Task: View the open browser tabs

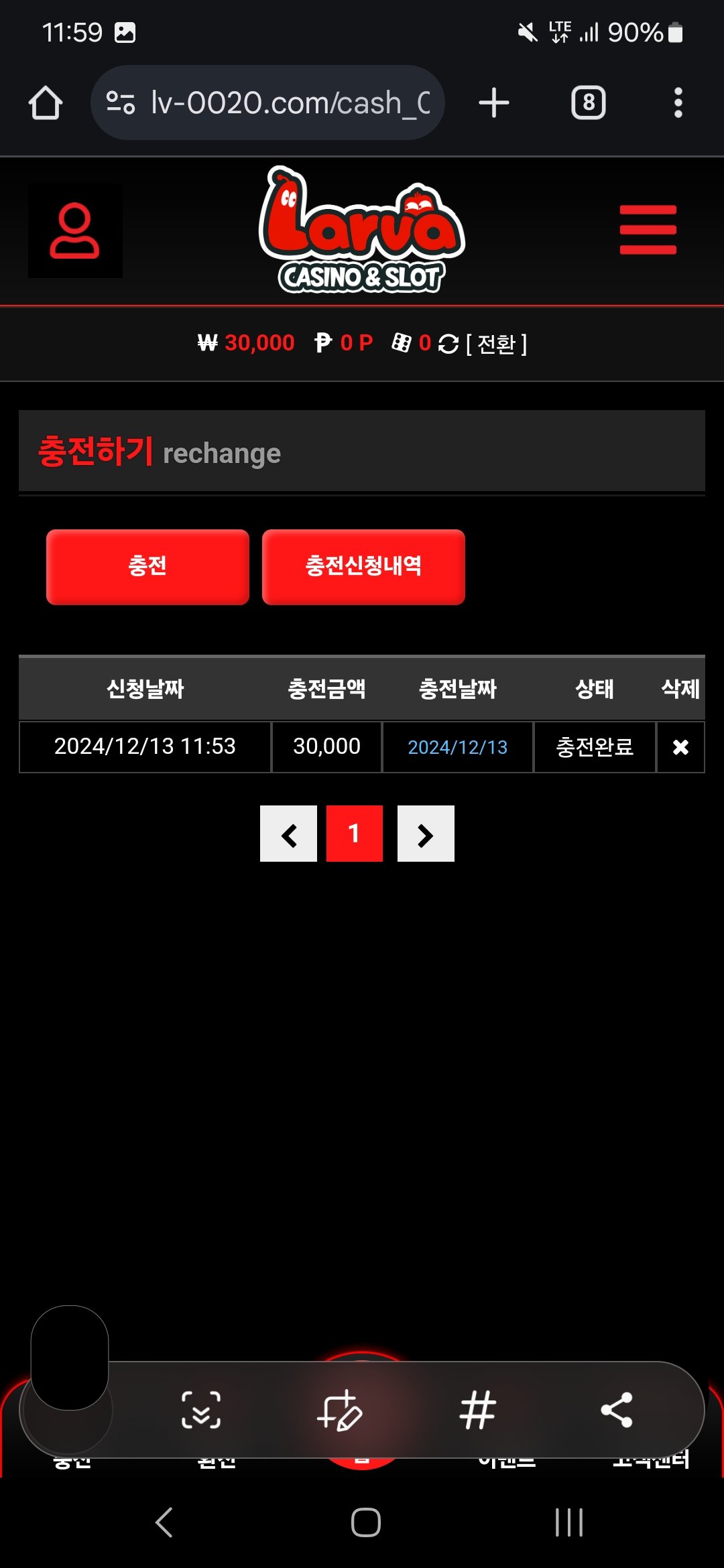Action: (x=588, y=103)
